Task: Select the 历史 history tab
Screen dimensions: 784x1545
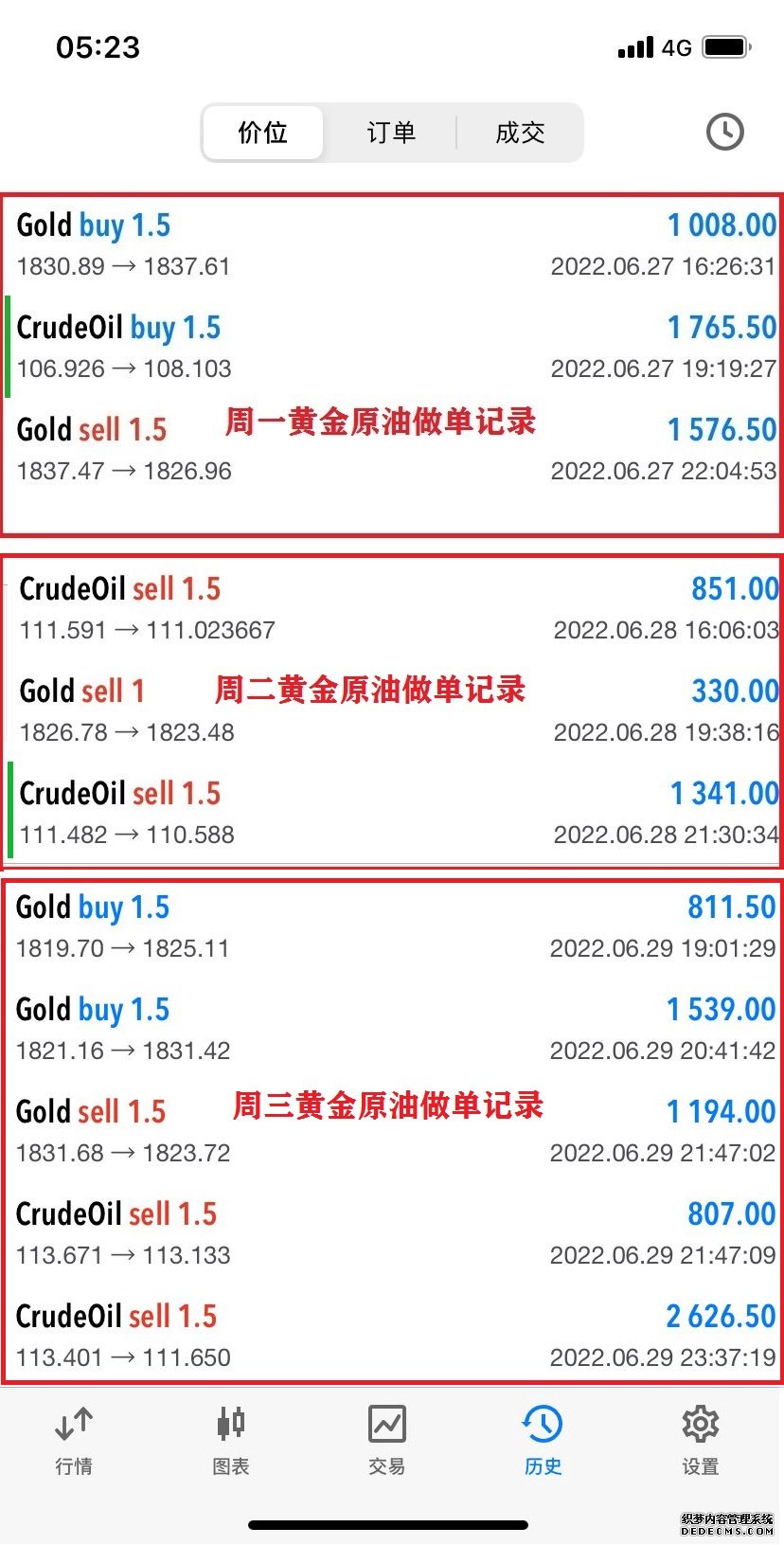Action: [x=543, y=1441]
